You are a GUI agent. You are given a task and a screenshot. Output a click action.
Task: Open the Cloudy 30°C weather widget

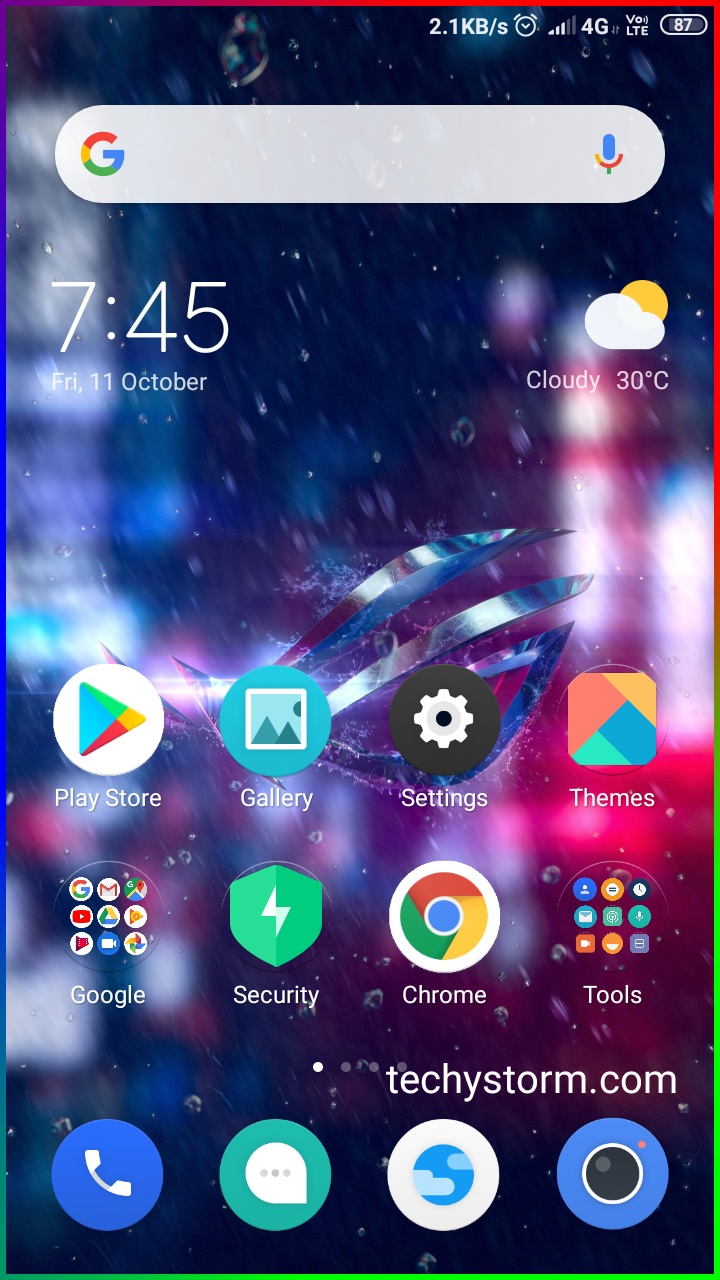(x=598, y=336)
